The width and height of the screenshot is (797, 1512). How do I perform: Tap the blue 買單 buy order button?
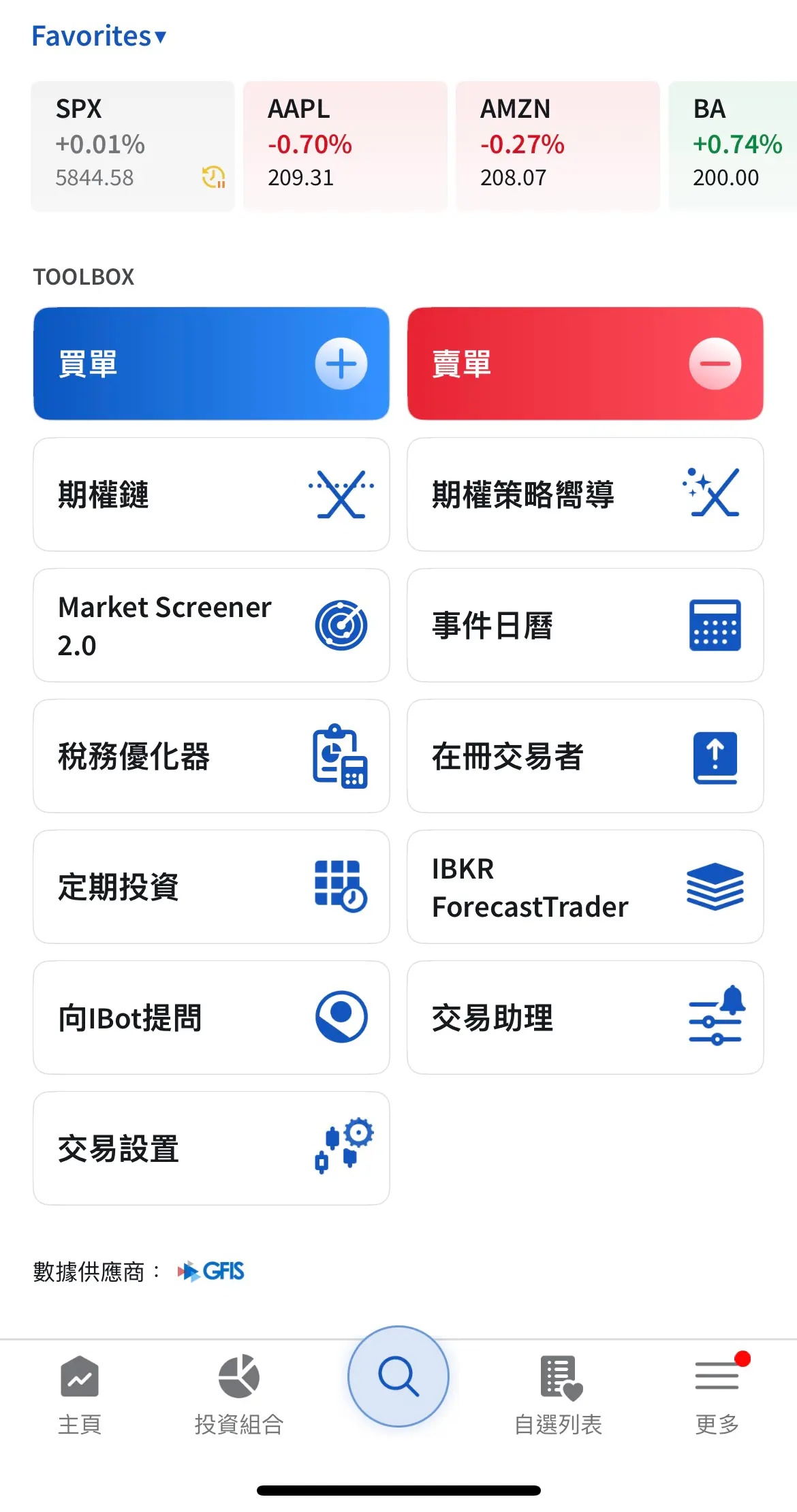click(x=211, y=364)
